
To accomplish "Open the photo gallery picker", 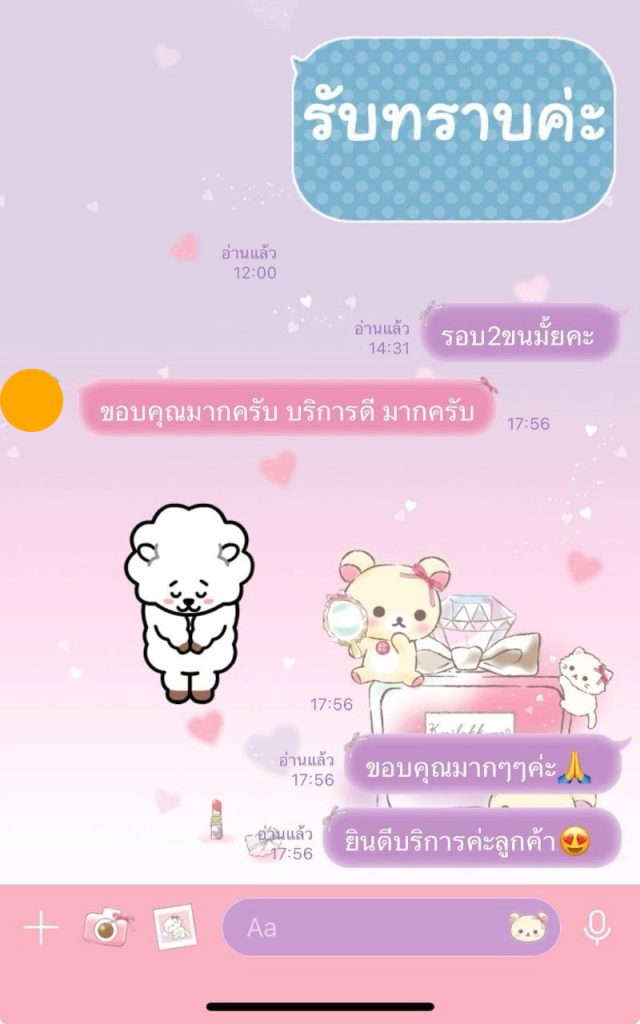I will point(174,927).
